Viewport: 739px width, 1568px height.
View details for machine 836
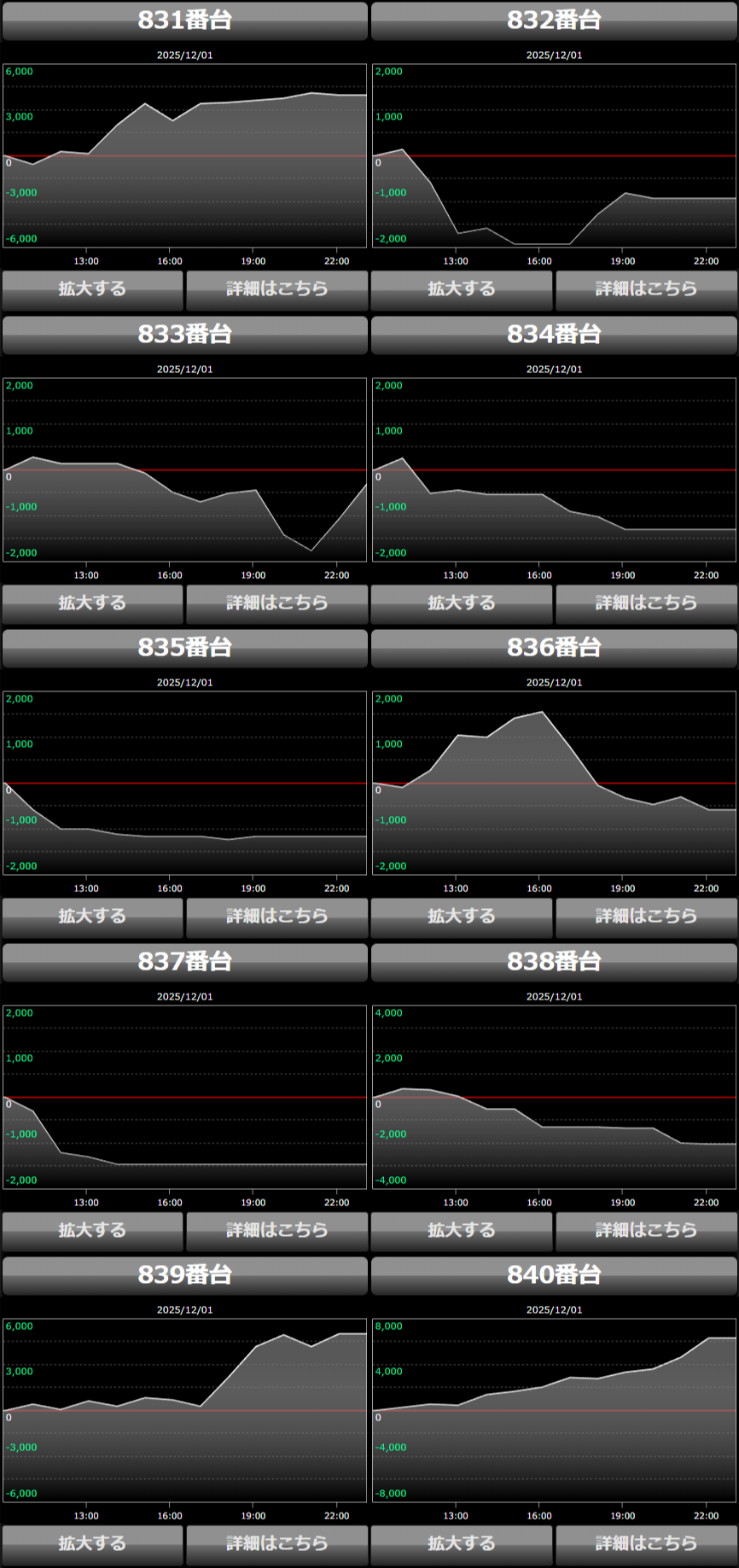[x=646, y=917]
